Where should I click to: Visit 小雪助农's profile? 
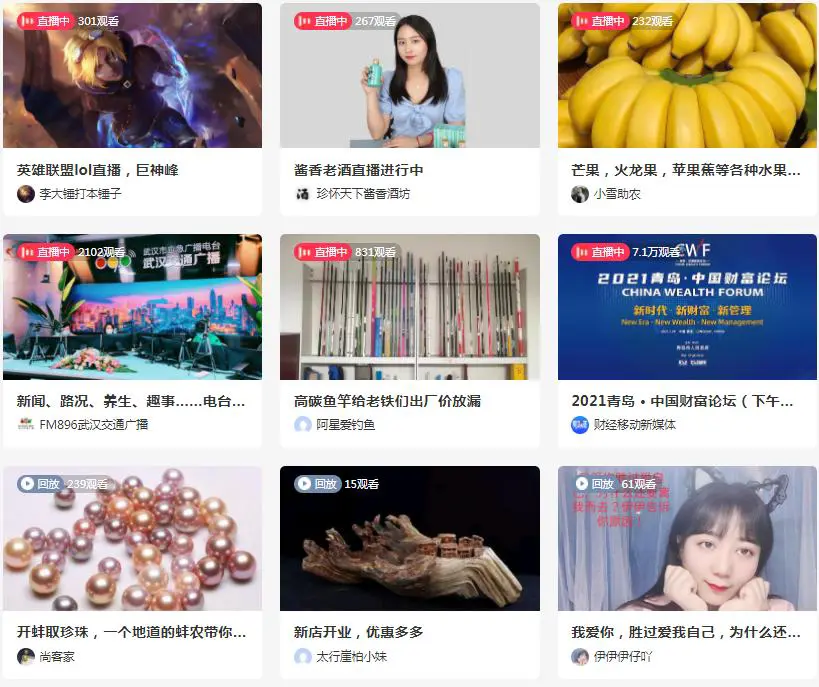coord(617,194)
